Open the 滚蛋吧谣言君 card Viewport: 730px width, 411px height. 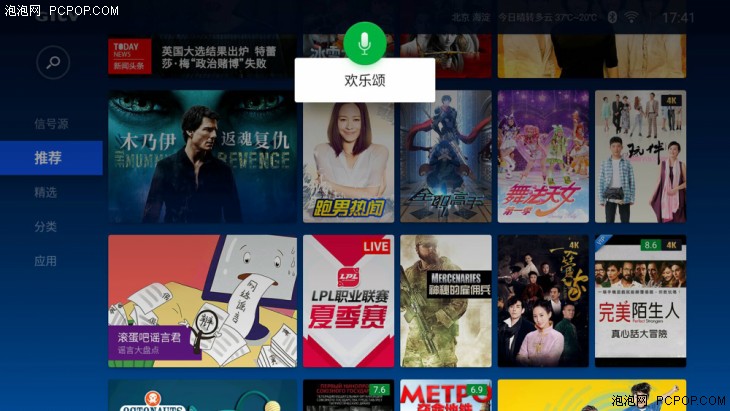(203, 301)
